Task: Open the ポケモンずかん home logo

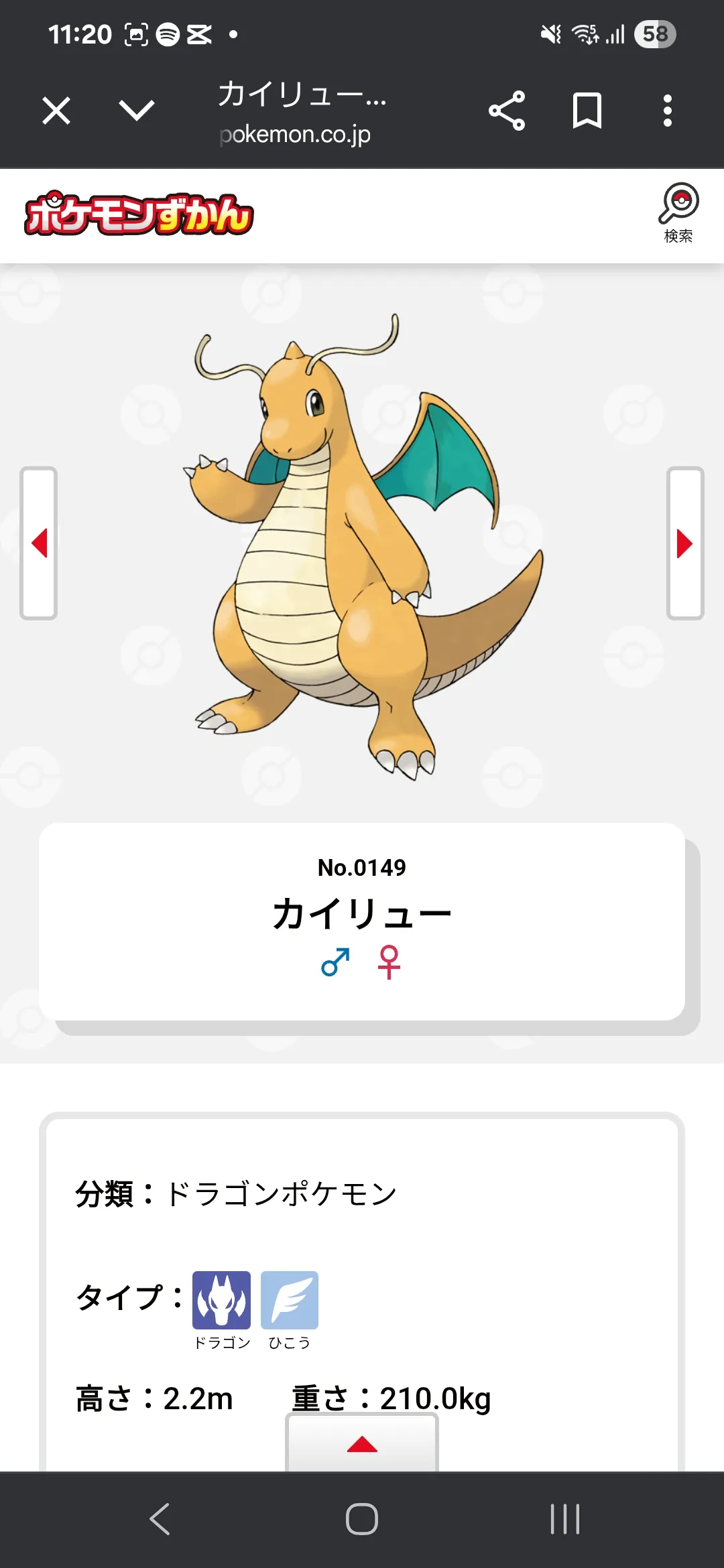Action: [x=139, y=215]
